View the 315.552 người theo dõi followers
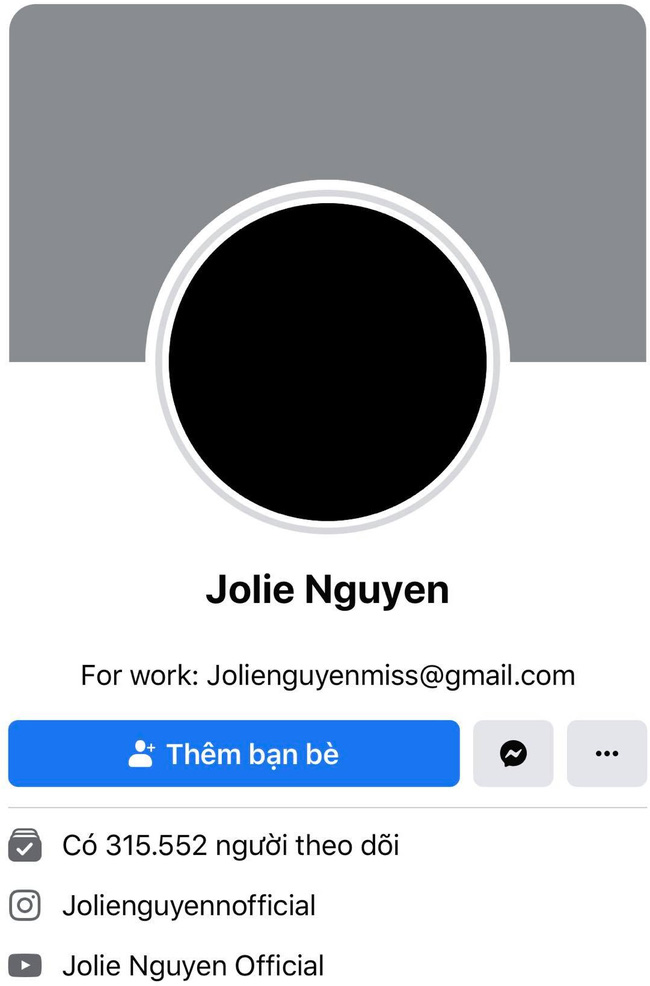Screen dimensions: 650x986 click(x=230, y=846)
